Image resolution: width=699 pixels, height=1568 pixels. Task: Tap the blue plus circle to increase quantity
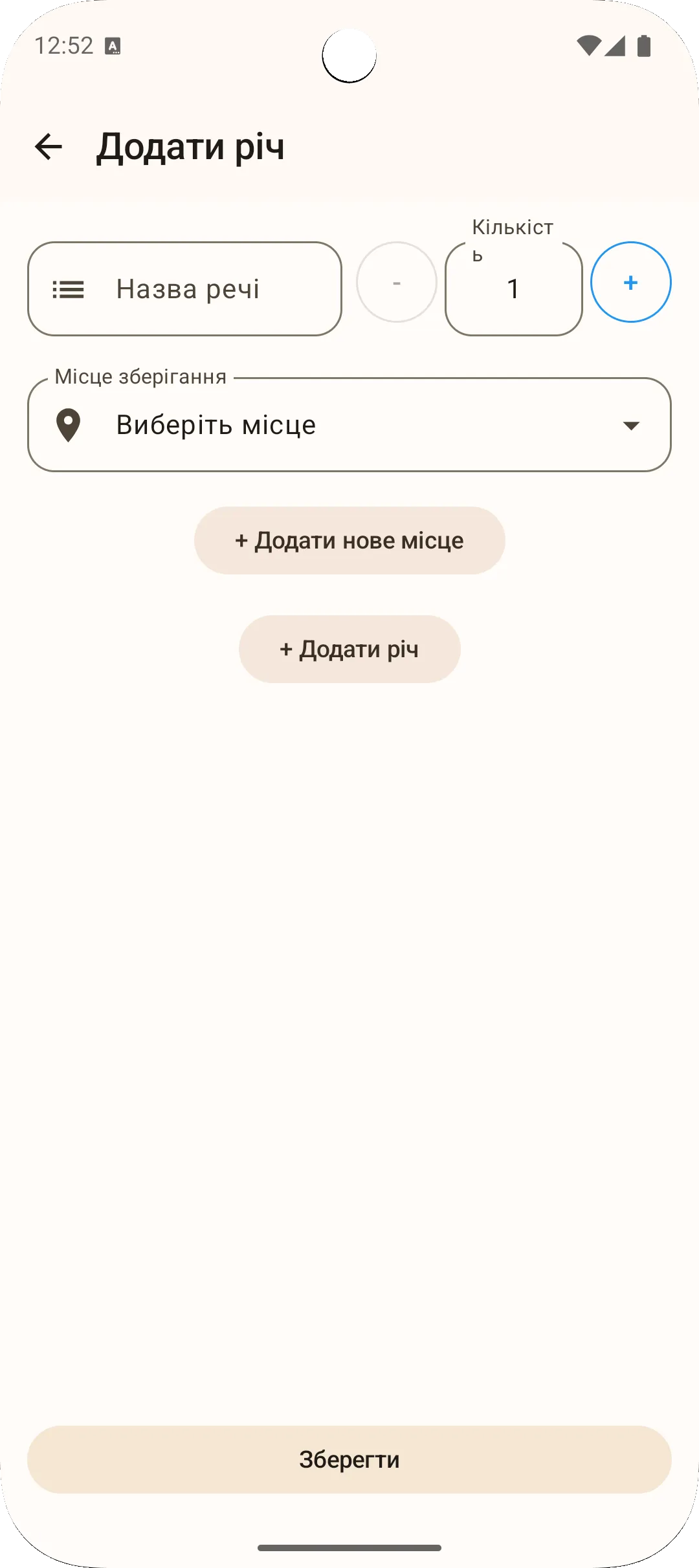click(x=630, y=282)
